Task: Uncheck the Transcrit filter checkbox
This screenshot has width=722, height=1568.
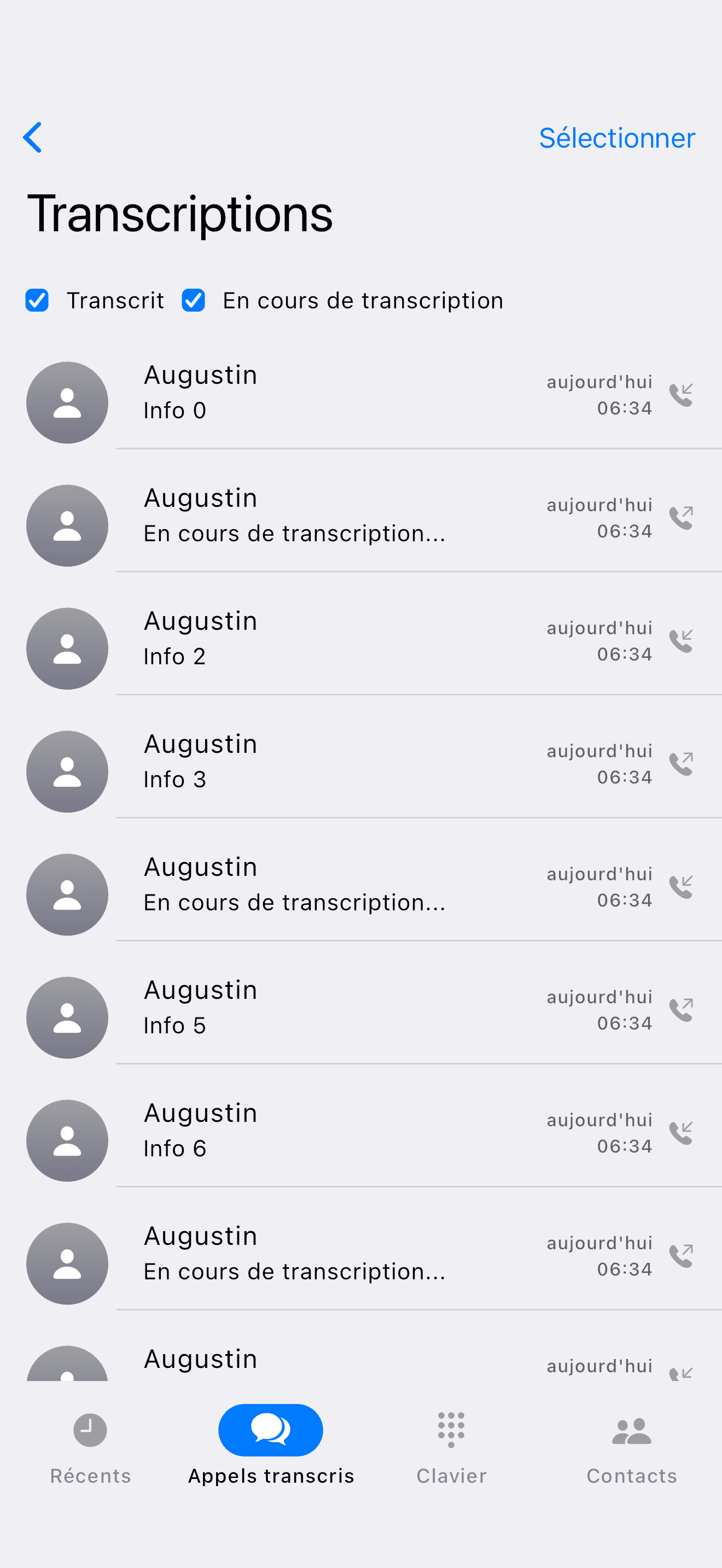Action: pyautogui.click(x=37, y=300)
